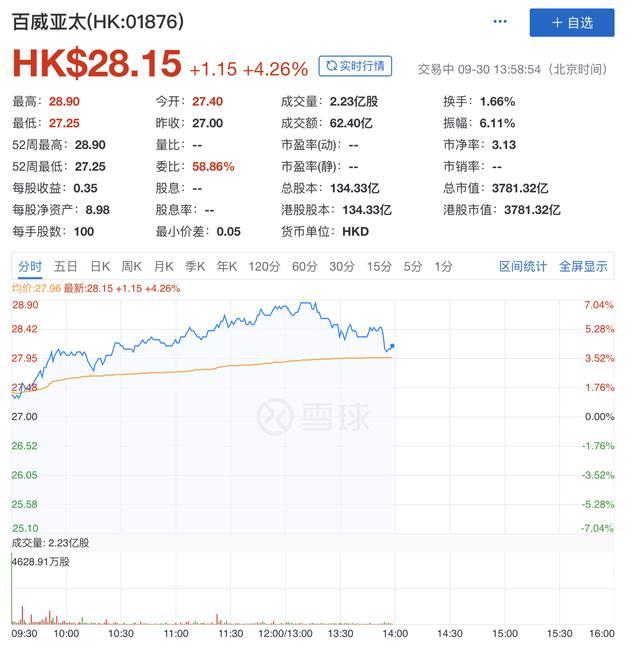
Task: Select the 日K chart tab
Action: tap(100, 266)
